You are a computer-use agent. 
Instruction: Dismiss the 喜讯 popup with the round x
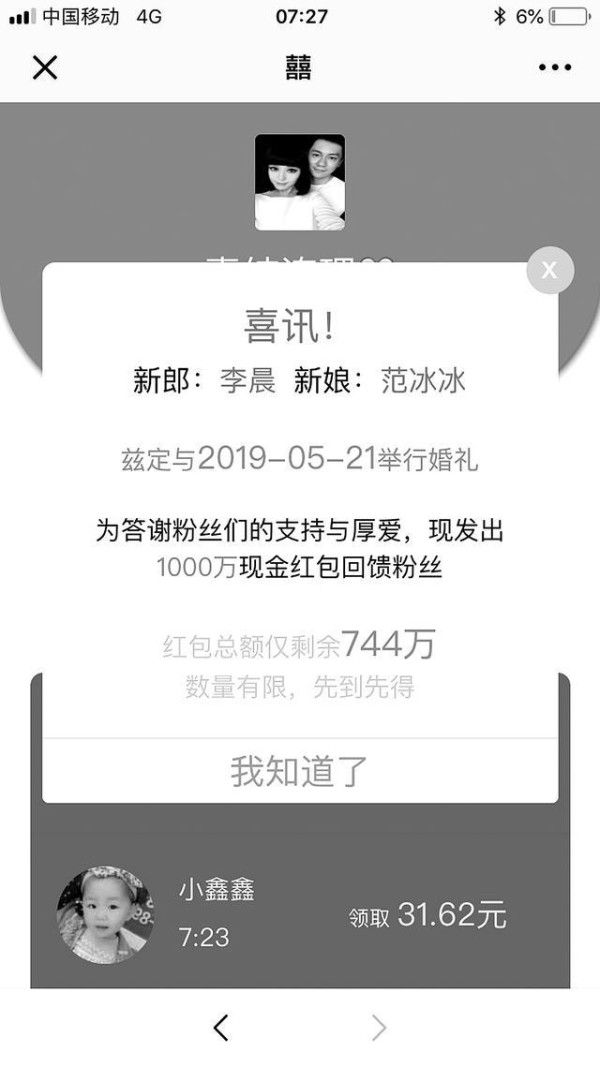pos(550,270)
